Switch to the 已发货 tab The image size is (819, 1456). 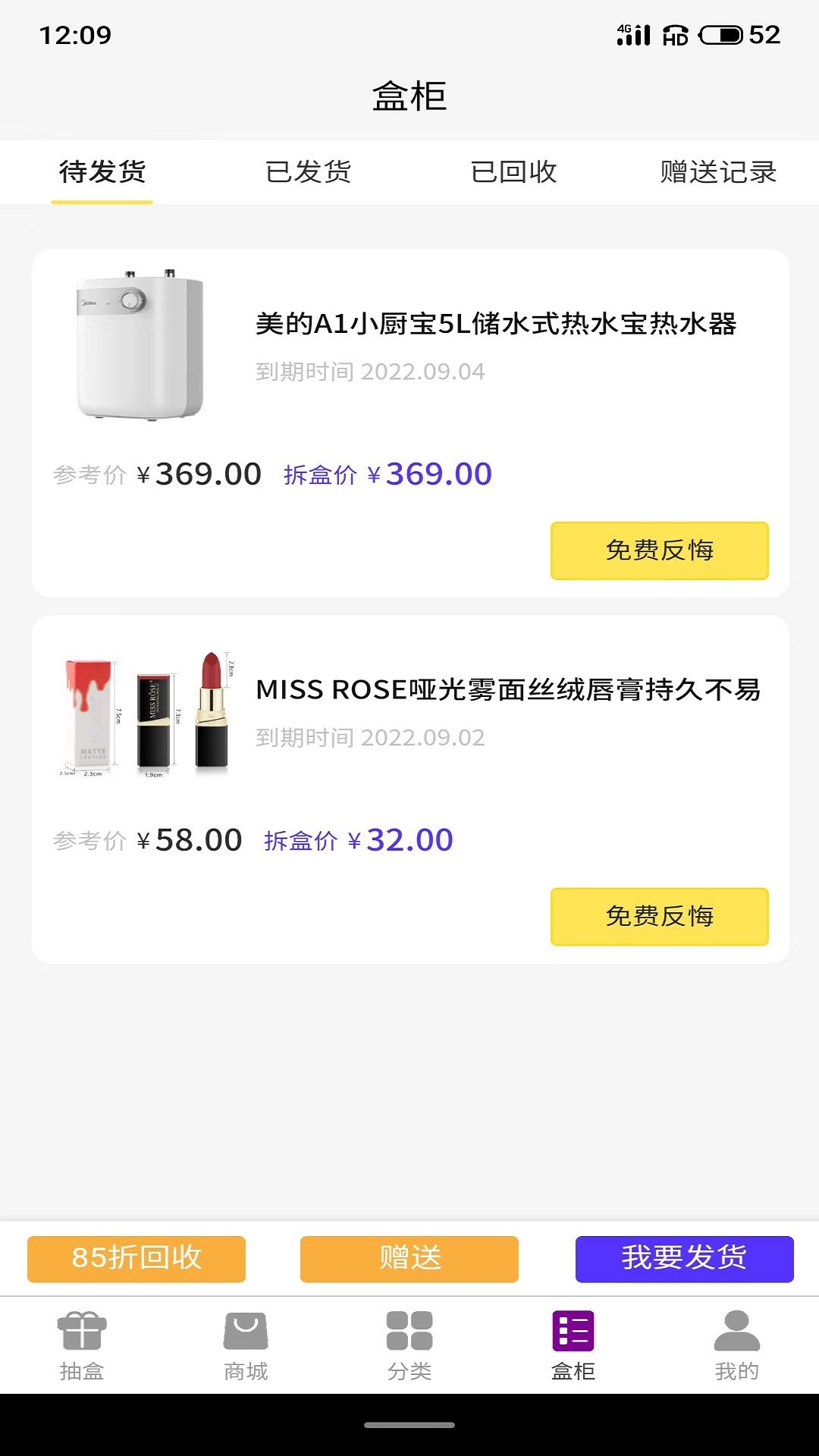(x=307, y=173)
